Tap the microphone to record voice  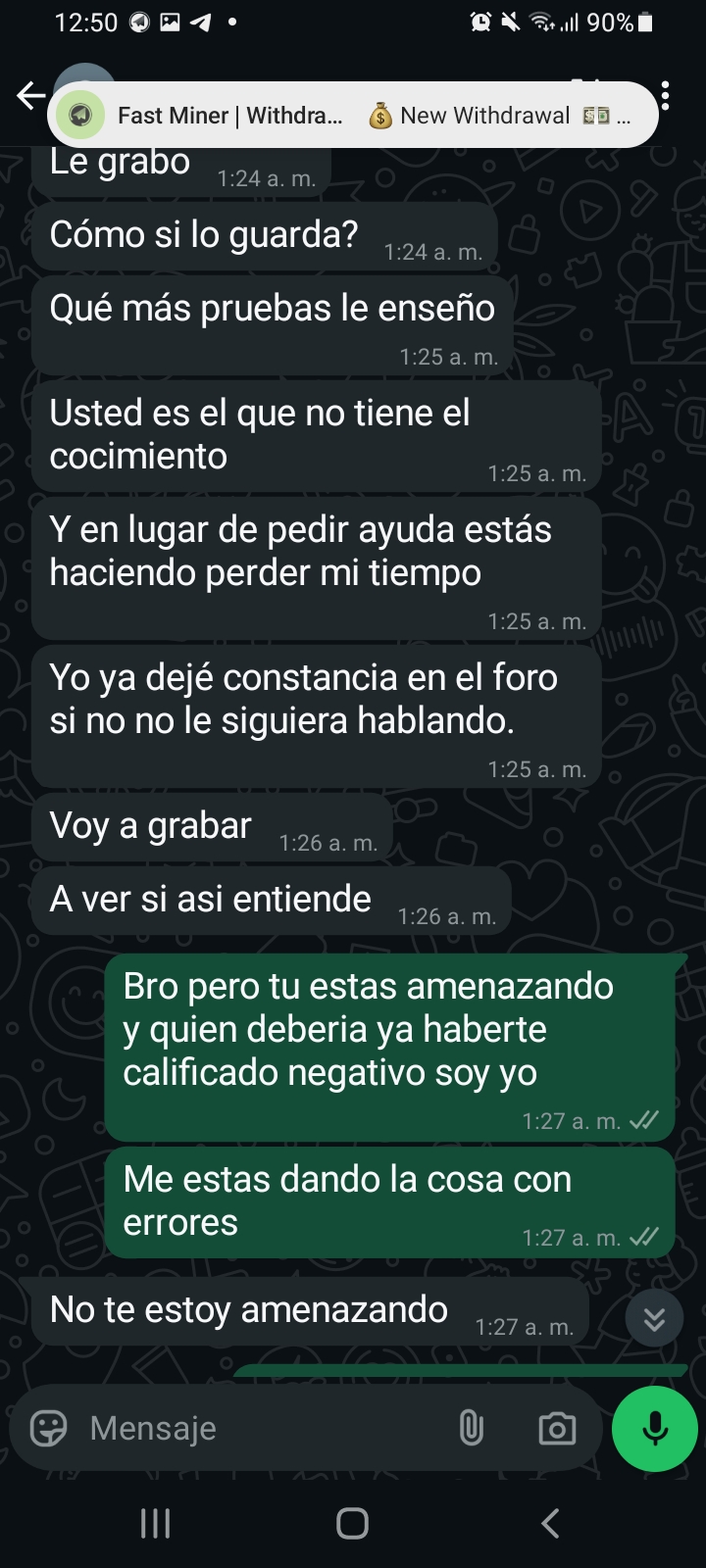pyautogui.click(x=655, y=1428)
